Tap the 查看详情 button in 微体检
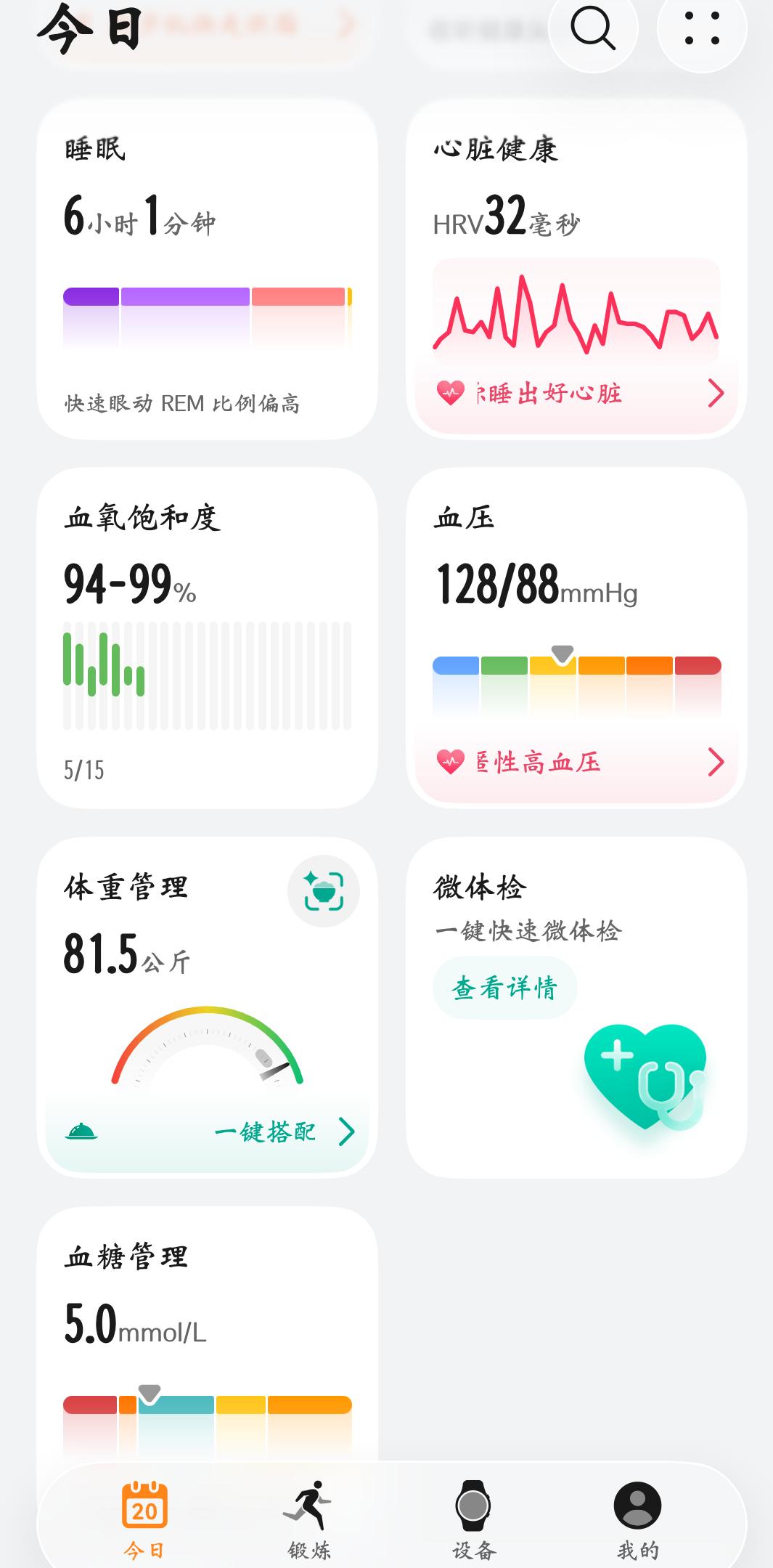773x1568 pixels. pos(505,988)
